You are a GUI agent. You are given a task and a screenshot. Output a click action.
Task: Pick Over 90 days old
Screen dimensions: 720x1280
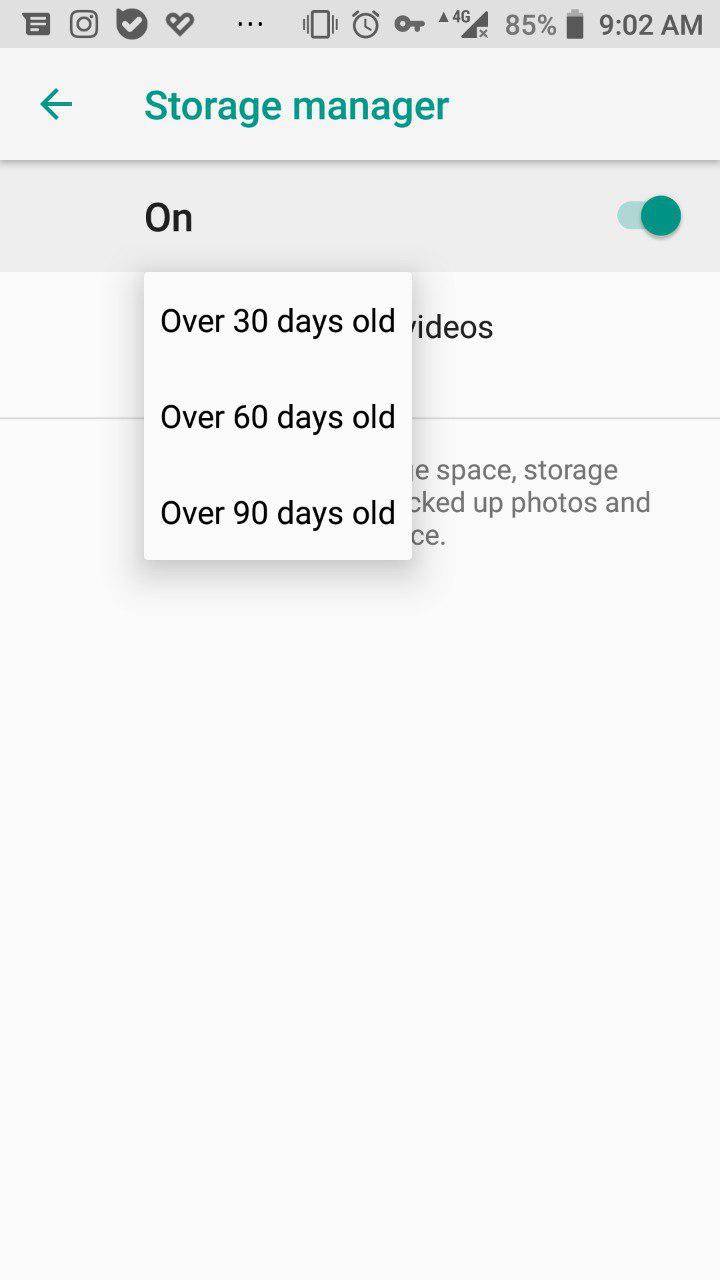(278, 513)
